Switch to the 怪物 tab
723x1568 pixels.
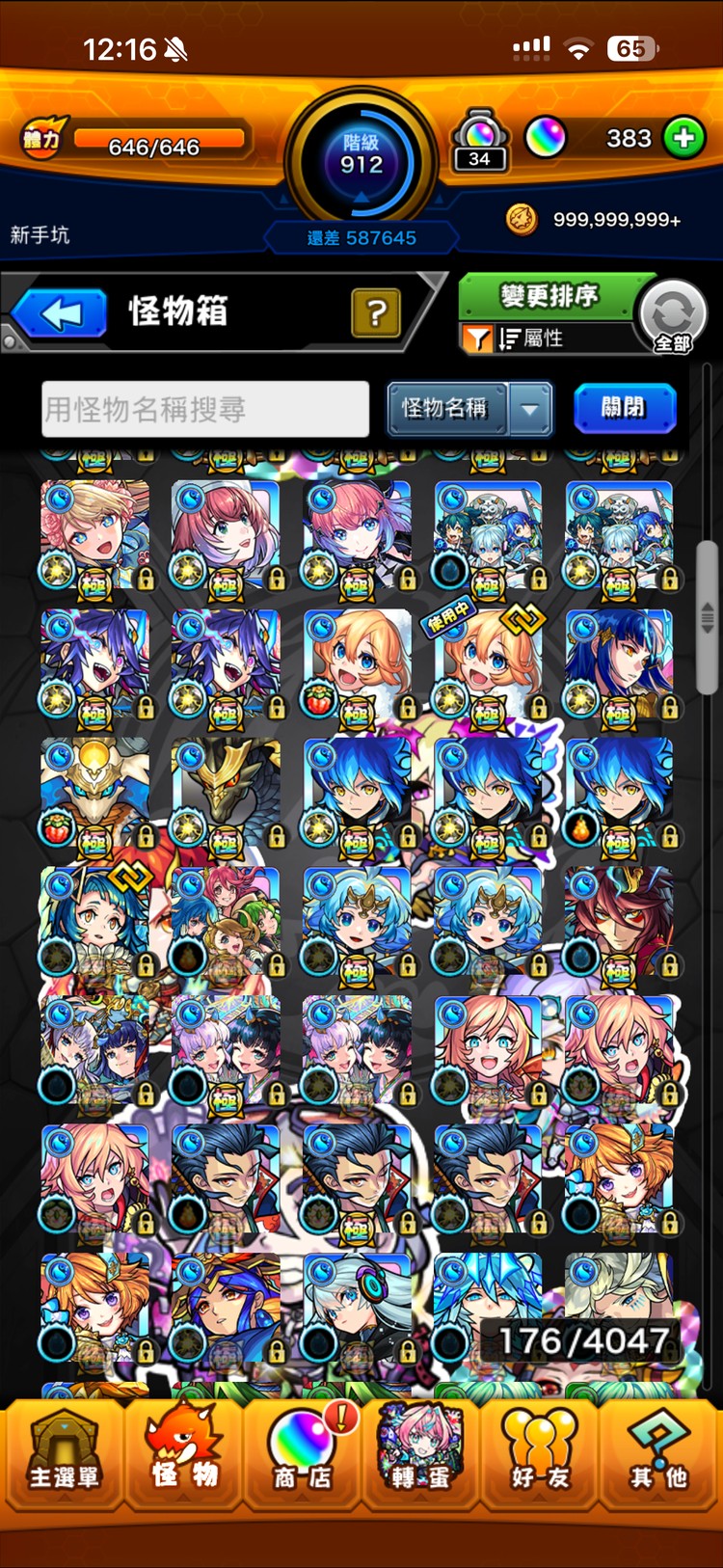click(x=183, y=1454)
